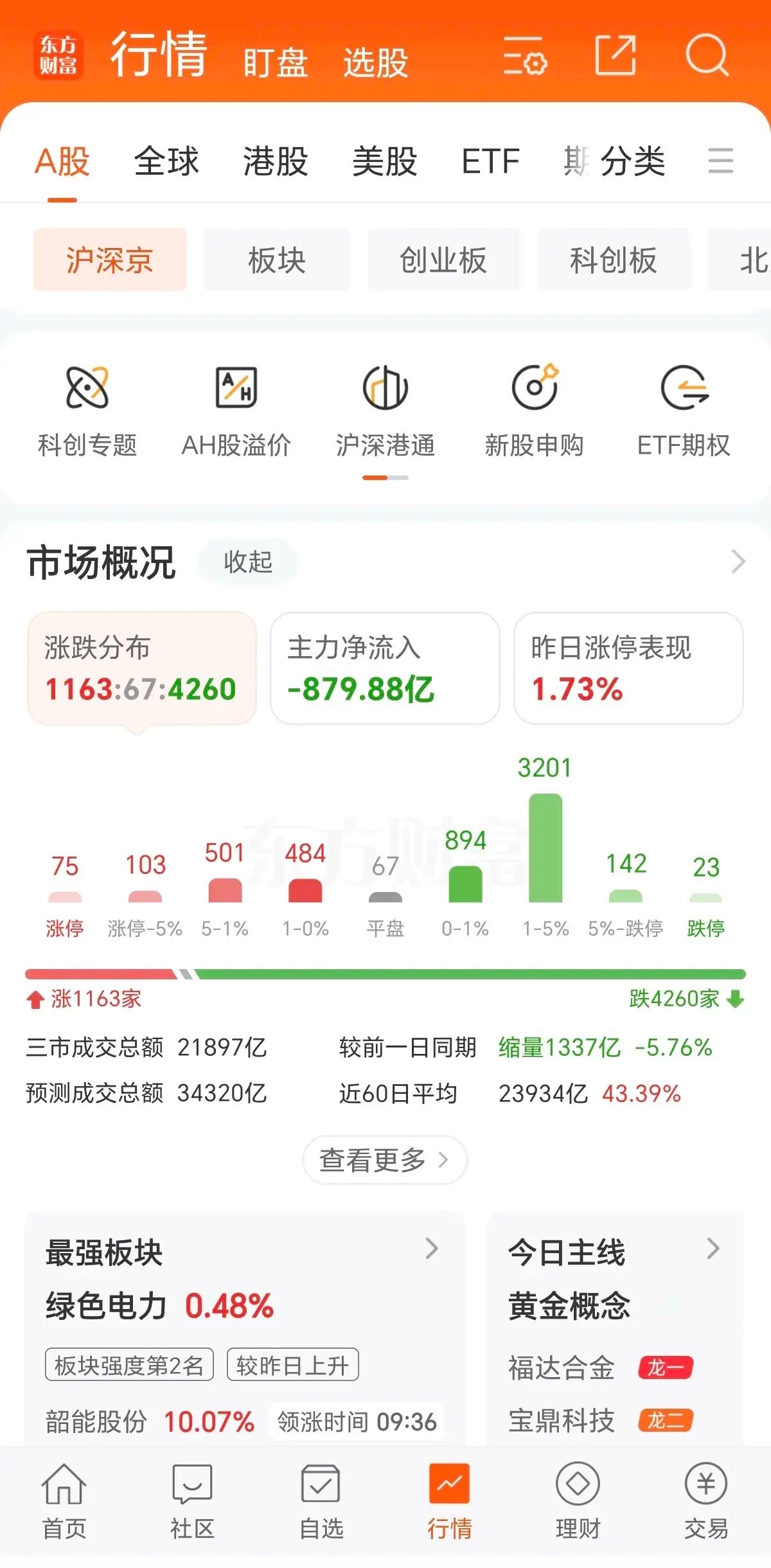The width and height of the screenshot is (771, 1568).
Task: Tap the share icon in header
Action: (x=615, y=55)
